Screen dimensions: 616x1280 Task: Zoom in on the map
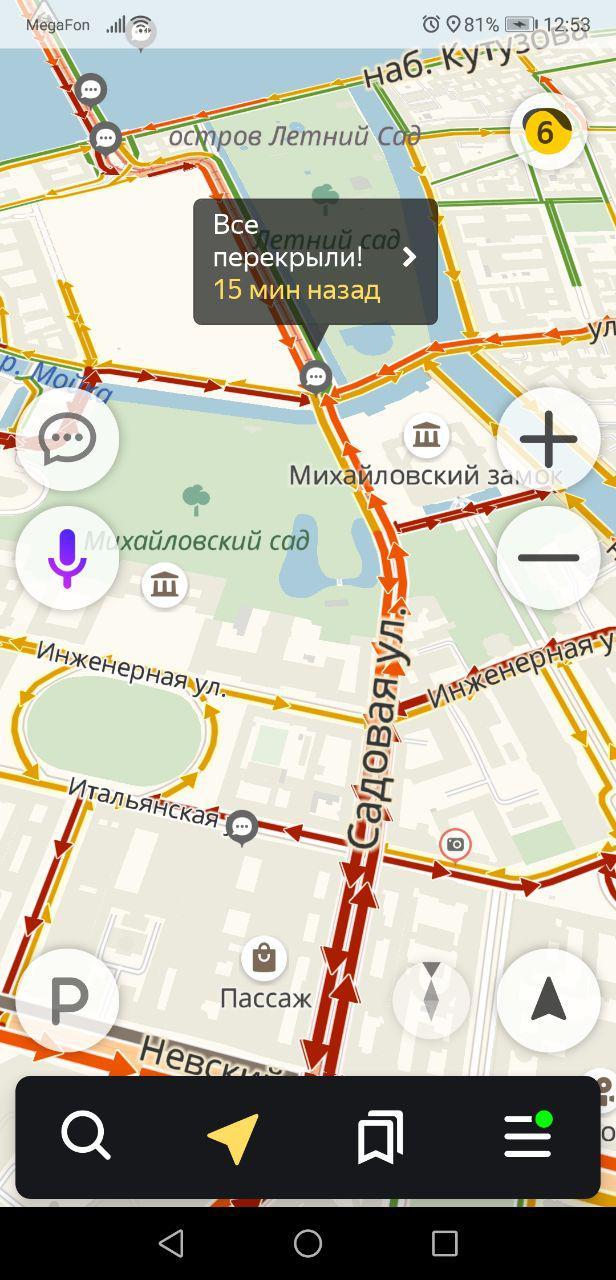click(548, 439)
